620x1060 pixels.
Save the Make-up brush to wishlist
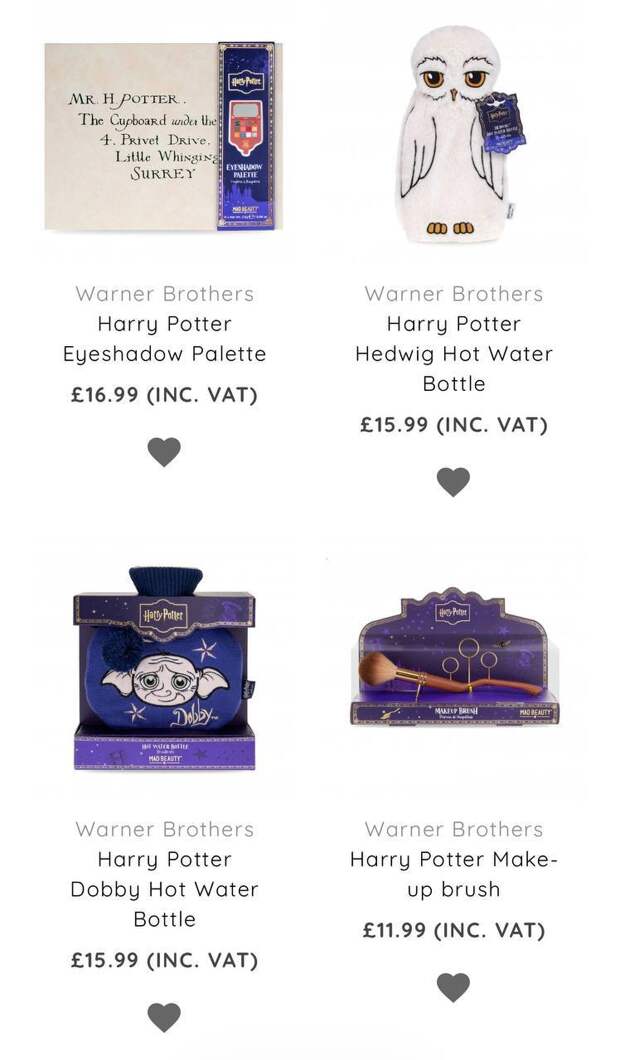click(x=453, y=987)
